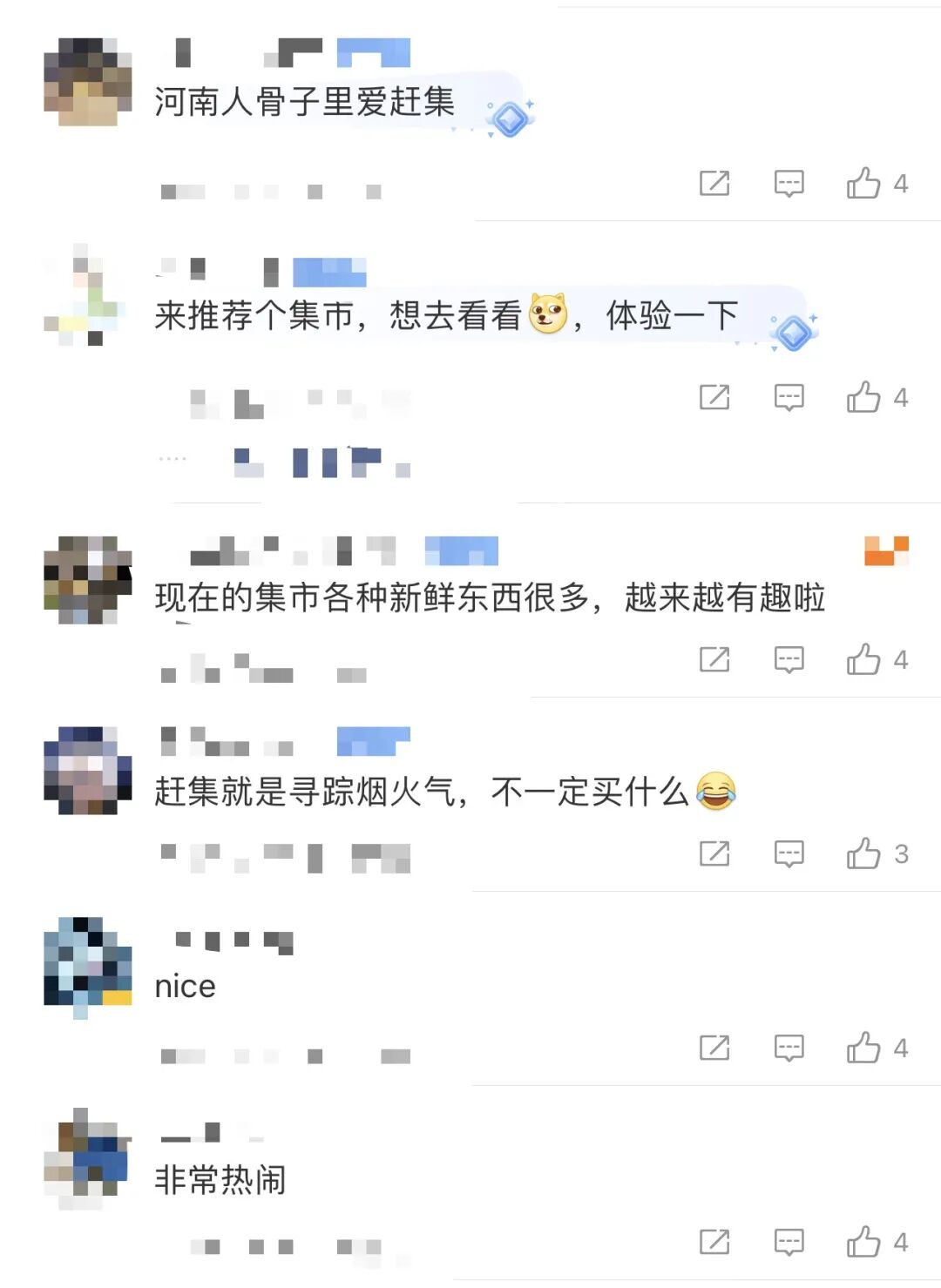This screenshot has width=941, height=1288.
Task: Reply to the comment "赶集就是寻踪烟火气"
Action: click(x=789, y=853)
